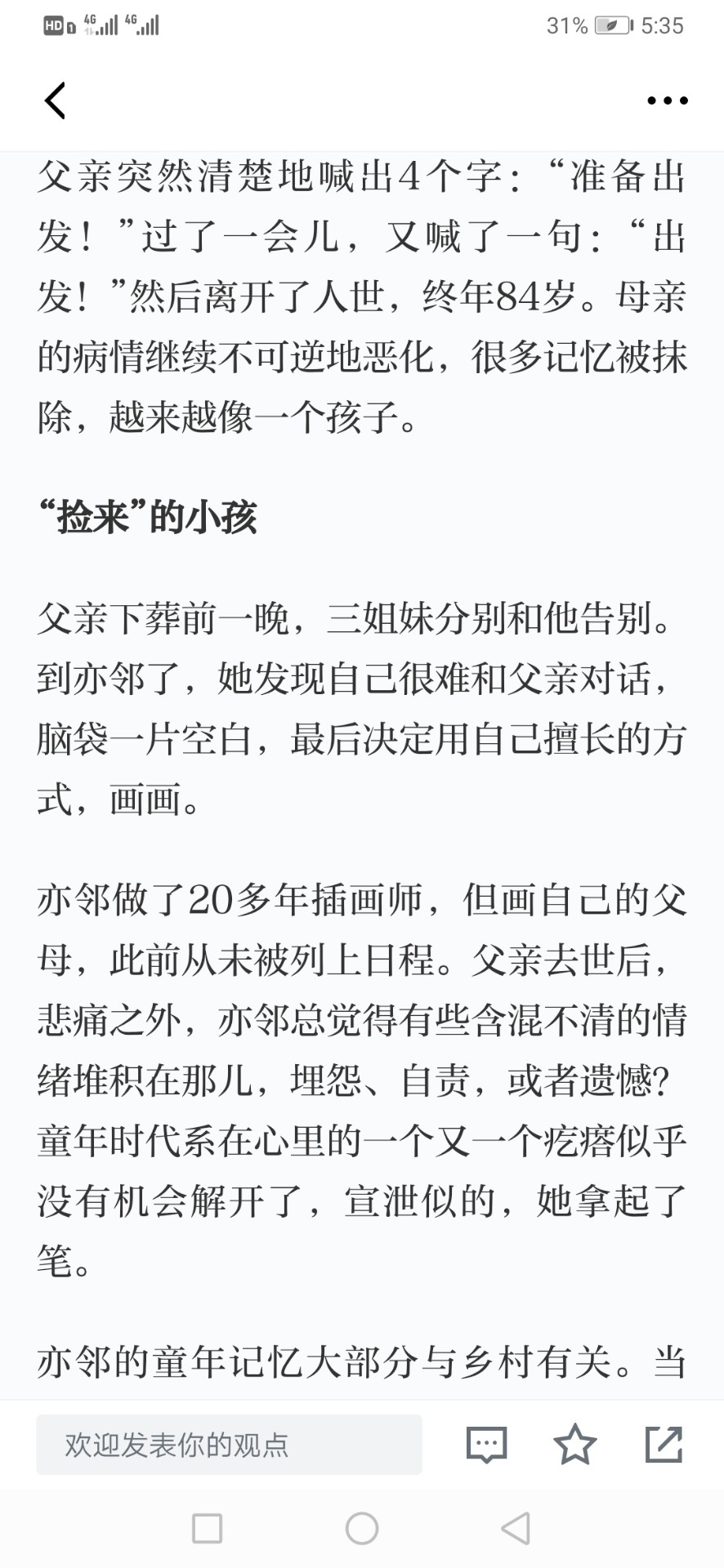Favorite this article with the star

click(x=575, y=1444)
